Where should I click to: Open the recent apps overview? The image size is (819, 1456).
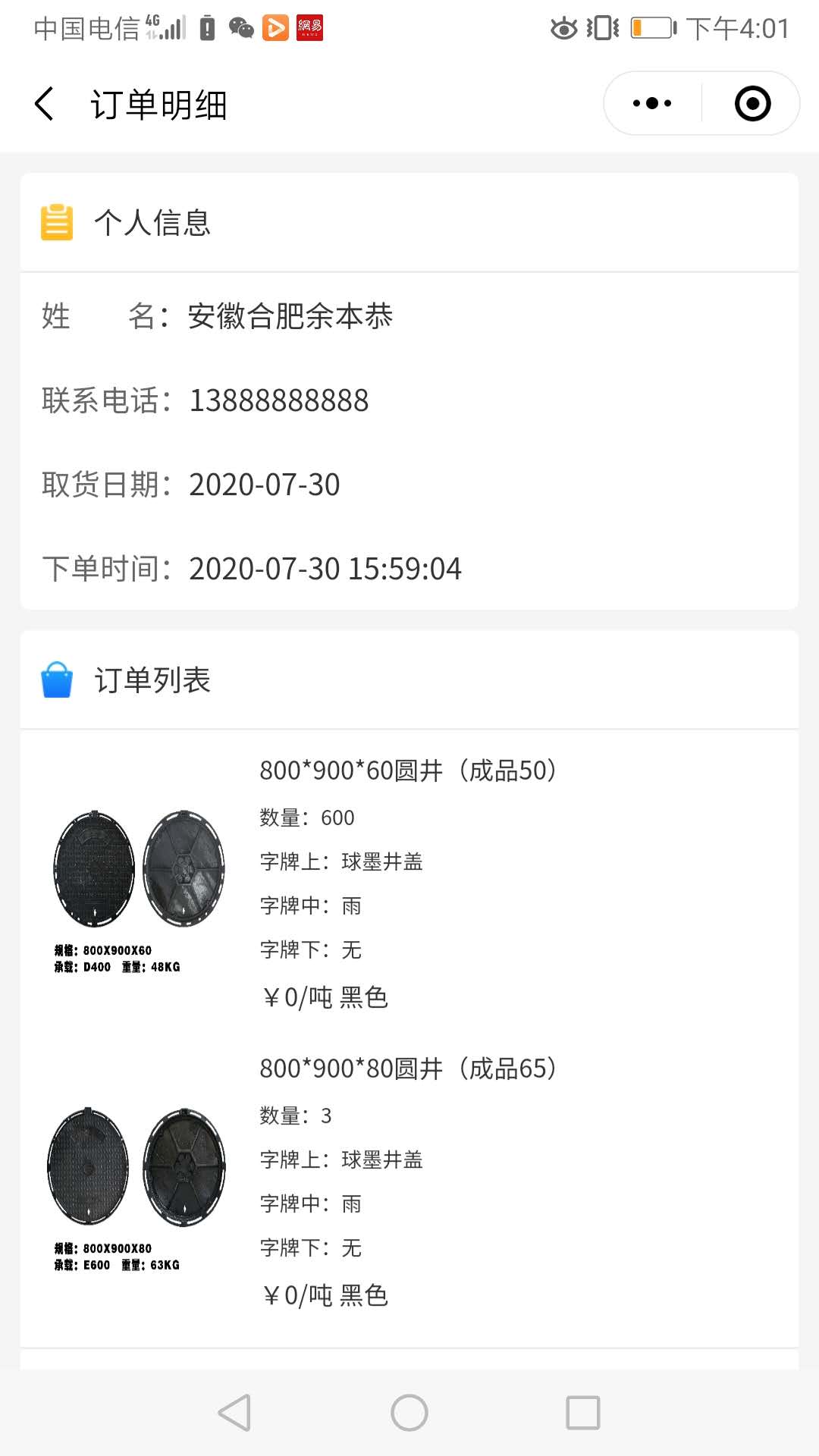pos(583,1413)
